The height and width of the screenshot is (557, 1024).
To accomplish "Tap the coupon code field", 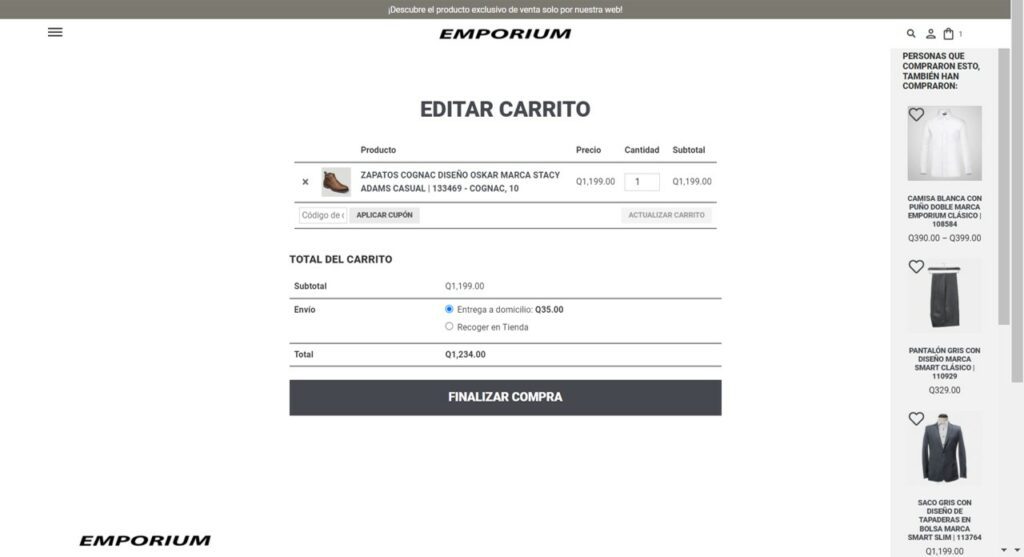I will [x=322, y=215].
